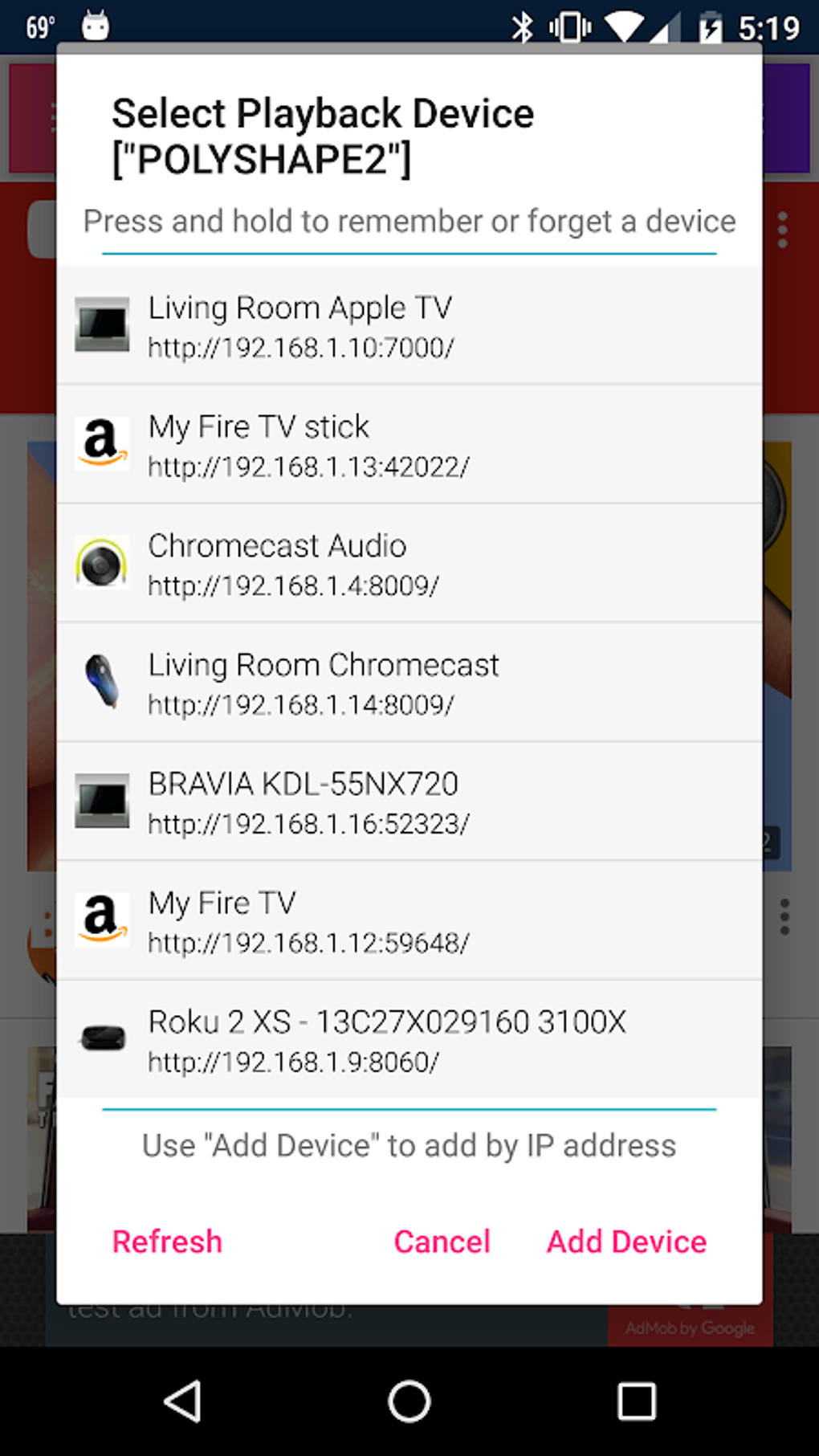Go back with system back button
Image resolution: width=819 pixels, height=1456 pixels.
point(183,1402)
